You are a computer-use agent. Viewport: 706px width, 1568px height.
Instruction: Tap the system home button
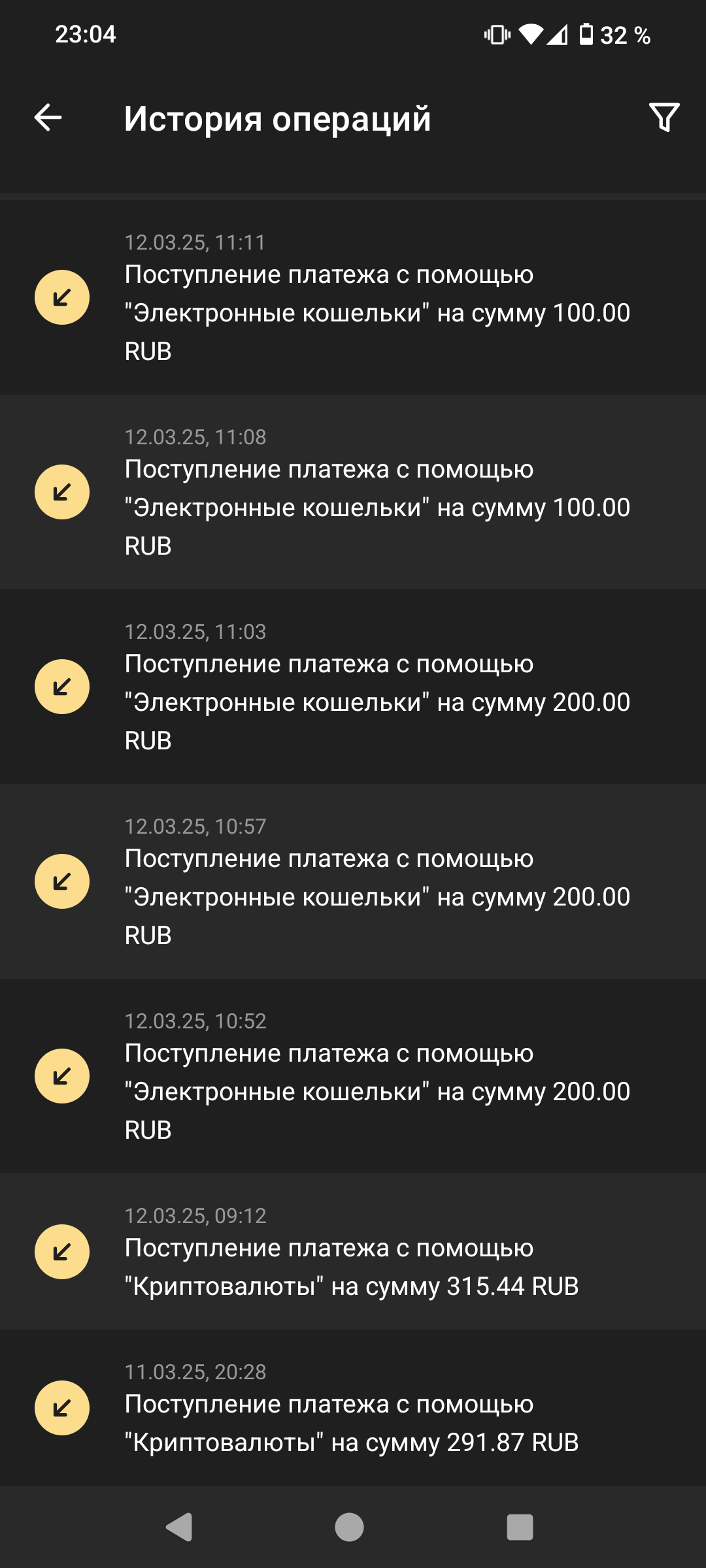click(x=349, y=1527)
